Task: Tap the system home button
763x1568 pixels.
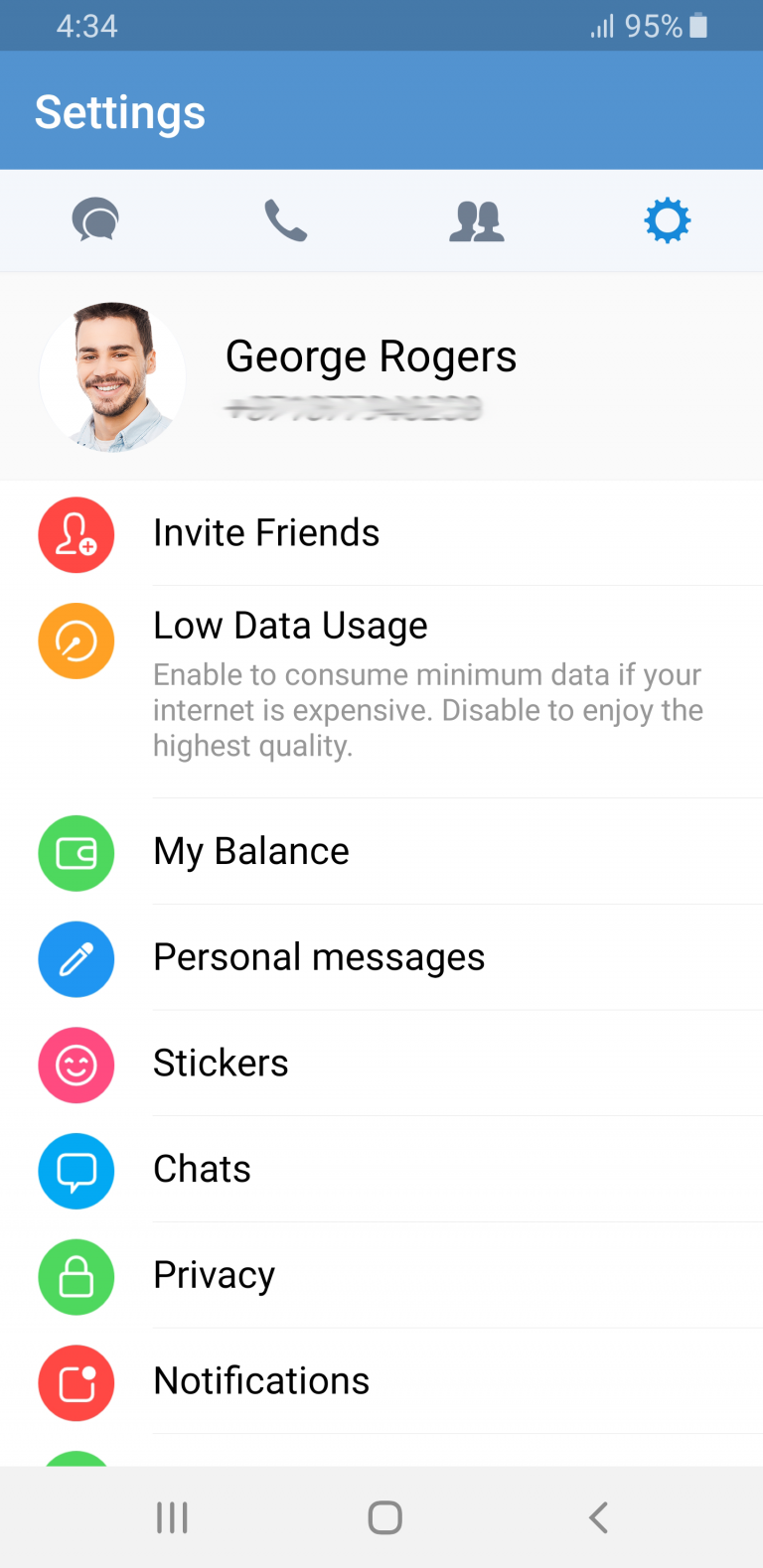Action: pyautogui.click(x=384, y=1517)
